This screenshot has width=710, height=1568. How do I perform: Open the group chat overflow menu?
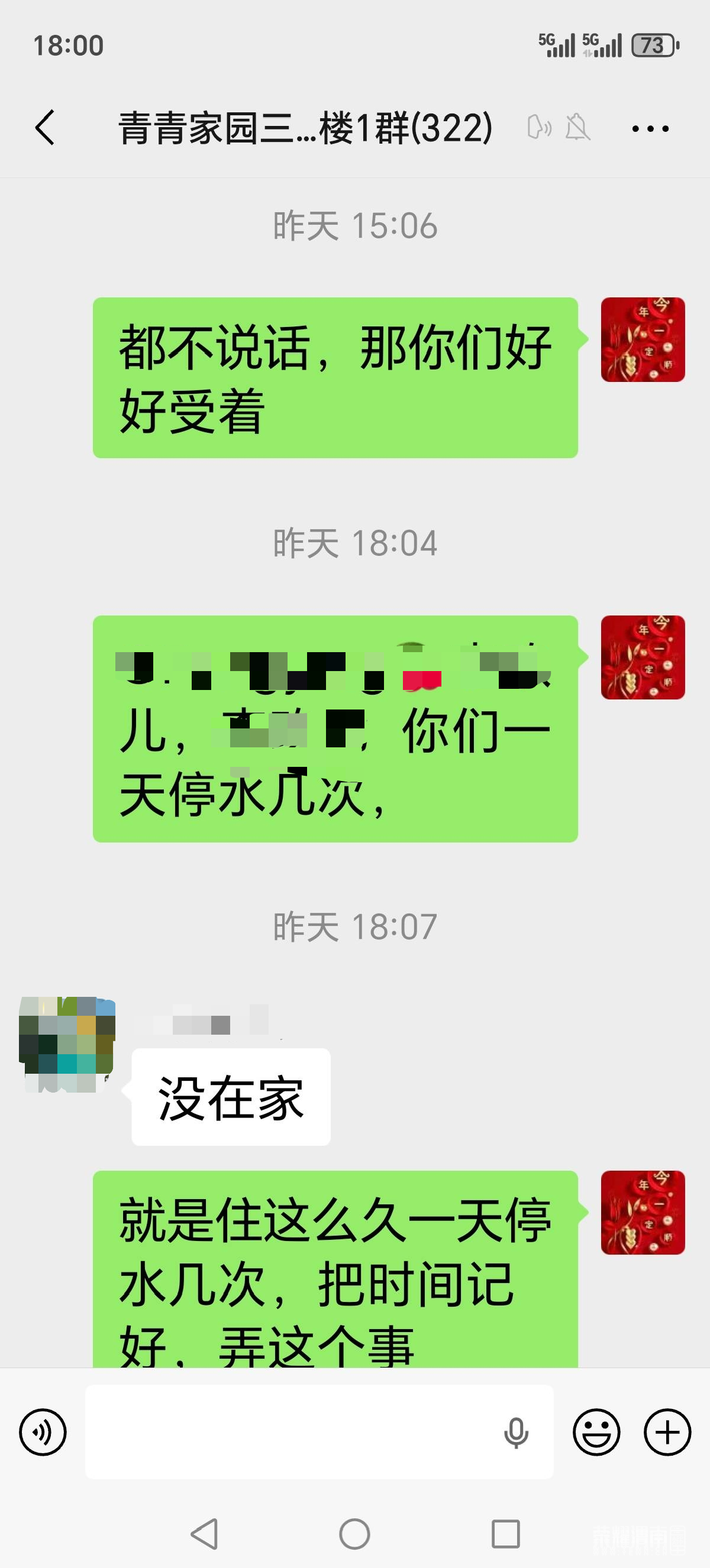[x=650, y=128]
